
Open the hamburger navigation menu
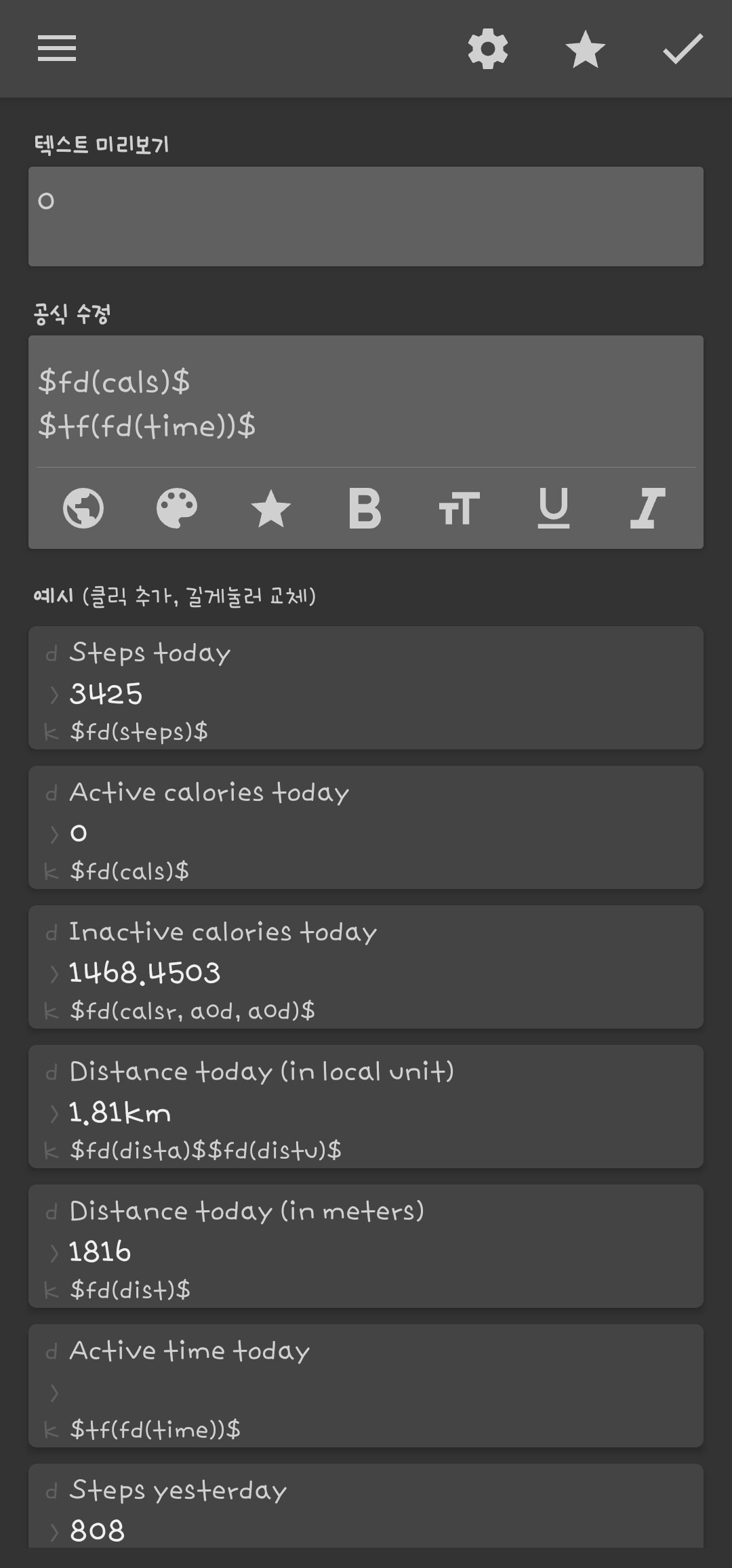pyautogui.click(x=57, y=49)
